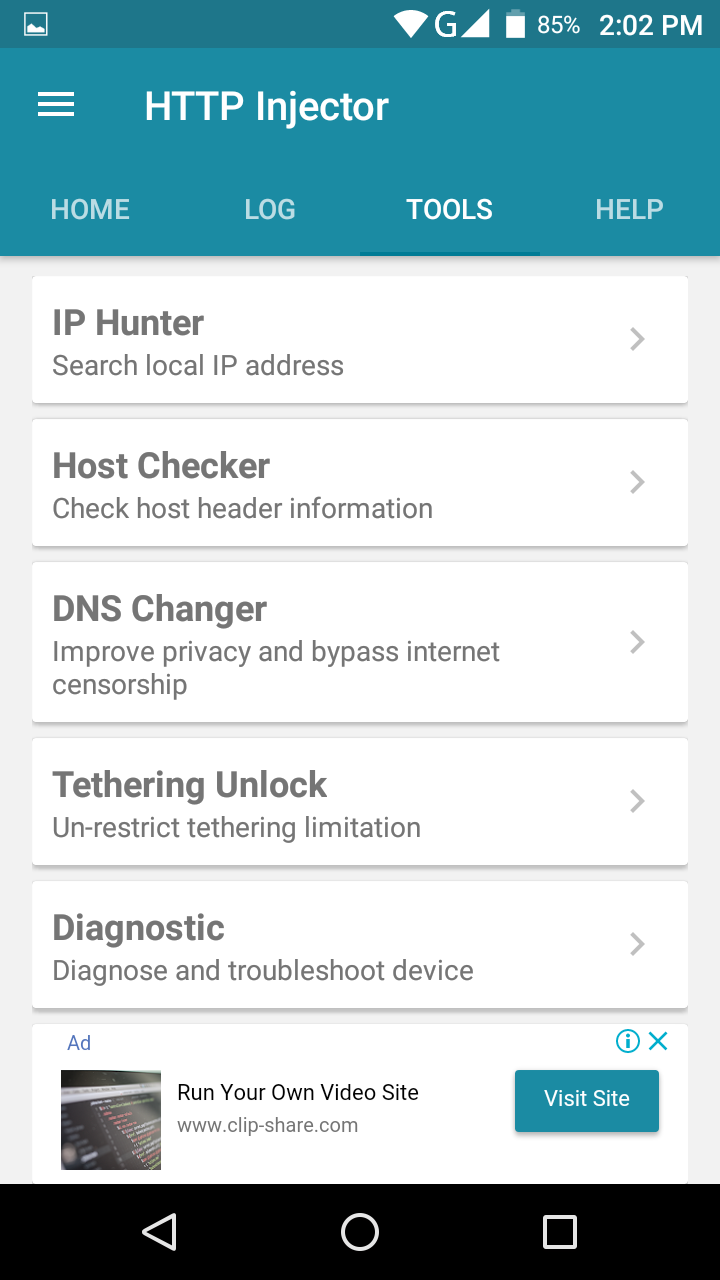The height and width of the screenshot is (1280, 720).
Task: Tap the Visit Site ad button
Action: coord(587,1100)
